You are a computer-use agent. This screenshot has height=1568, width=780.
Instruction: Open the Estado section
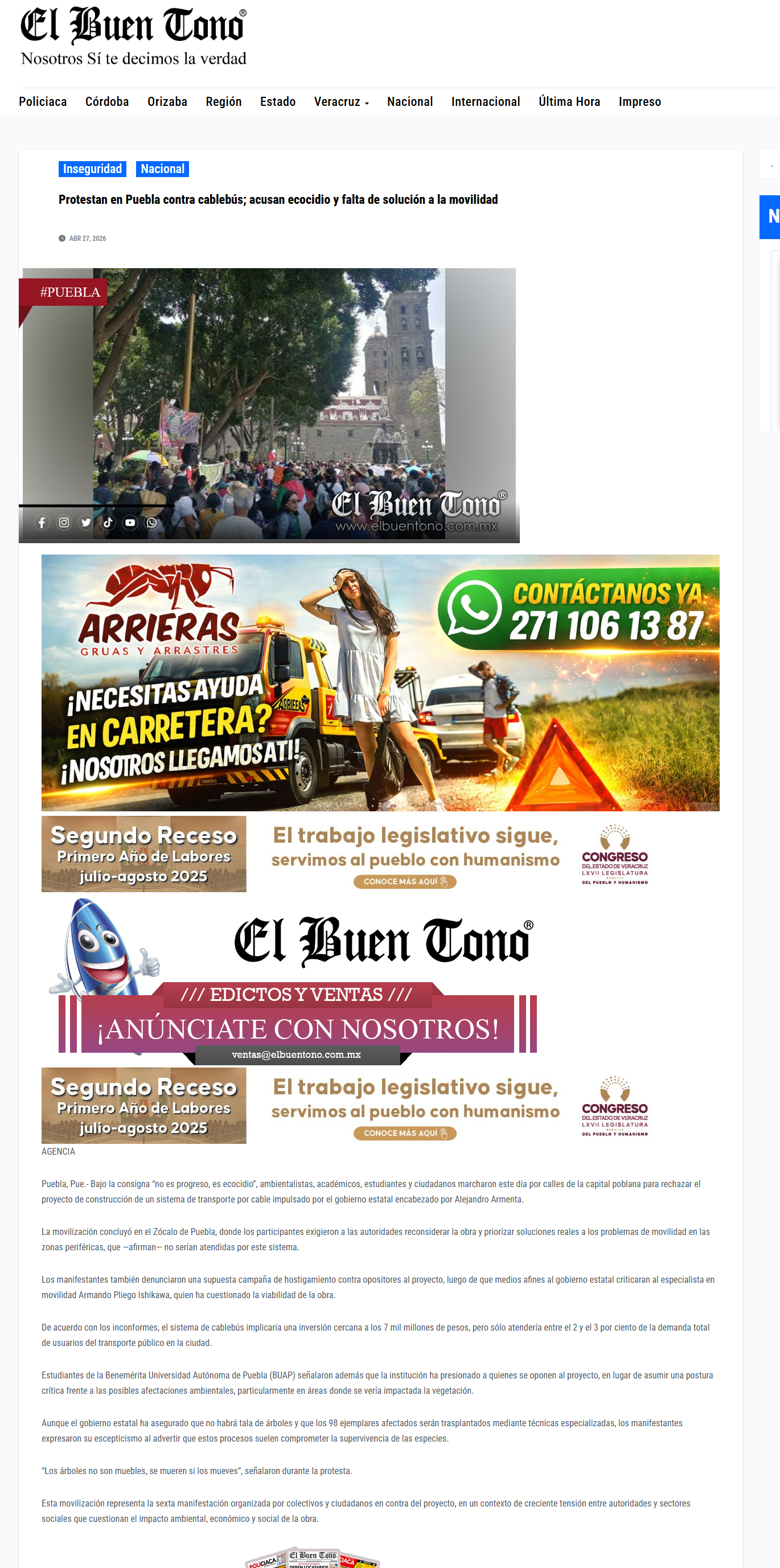point(278,102)
